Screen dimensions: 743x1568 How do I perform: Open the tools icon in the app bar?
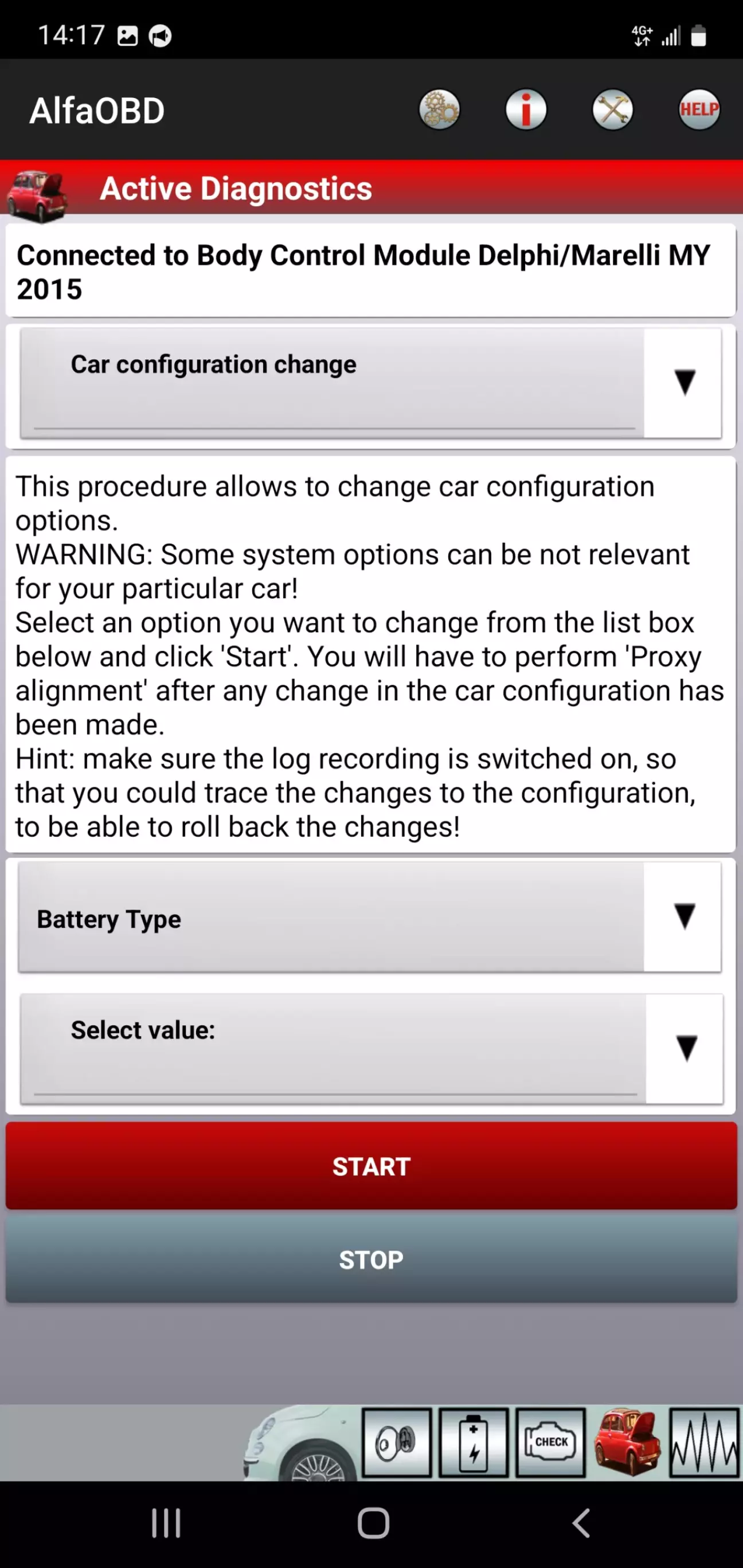coord(613,110)
